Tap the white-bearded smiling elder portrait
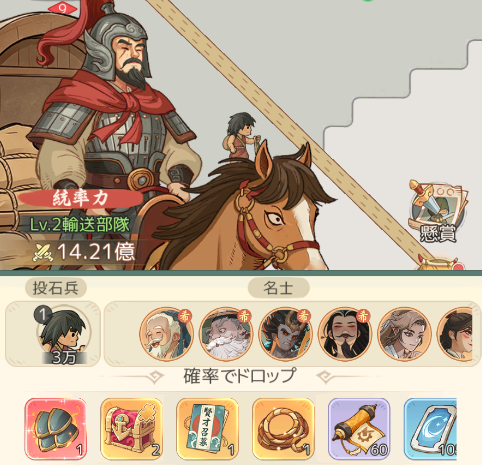 pos(167,334)
